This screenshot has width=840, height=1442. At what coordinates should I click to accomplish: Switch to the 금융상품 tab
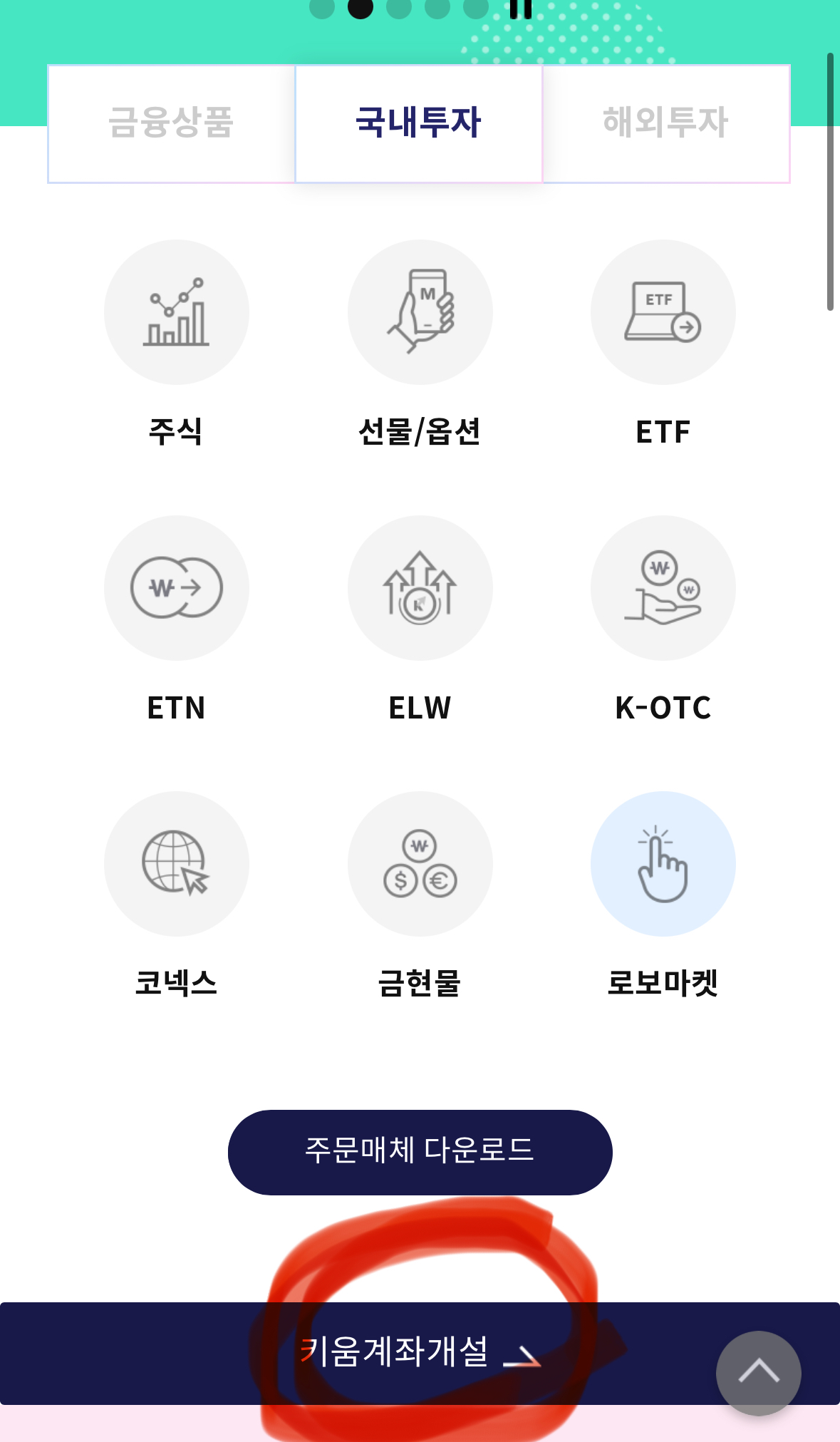pyautogui.click(x=172, y=121)
